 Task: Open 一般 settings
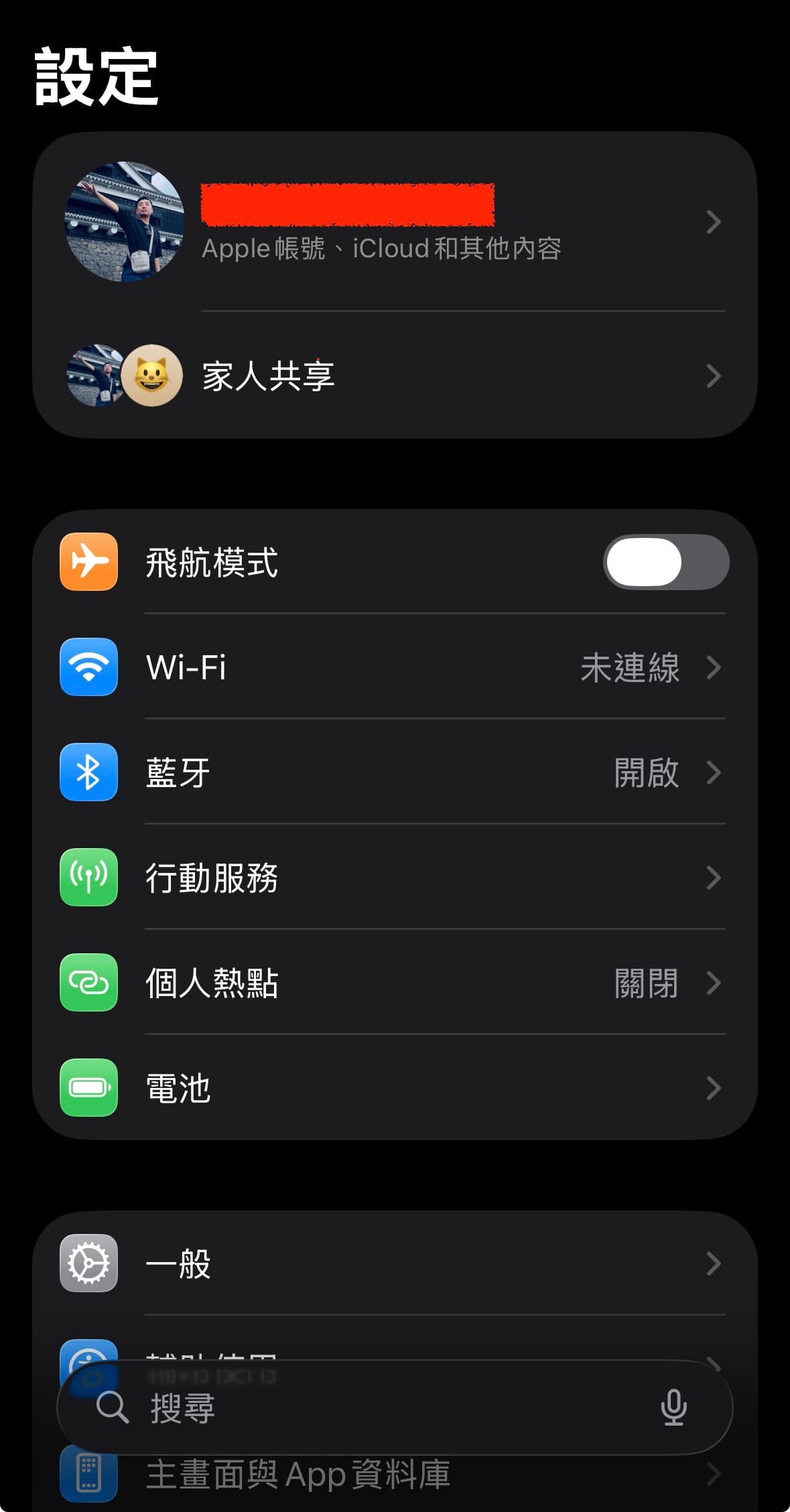click(394, 1263)
